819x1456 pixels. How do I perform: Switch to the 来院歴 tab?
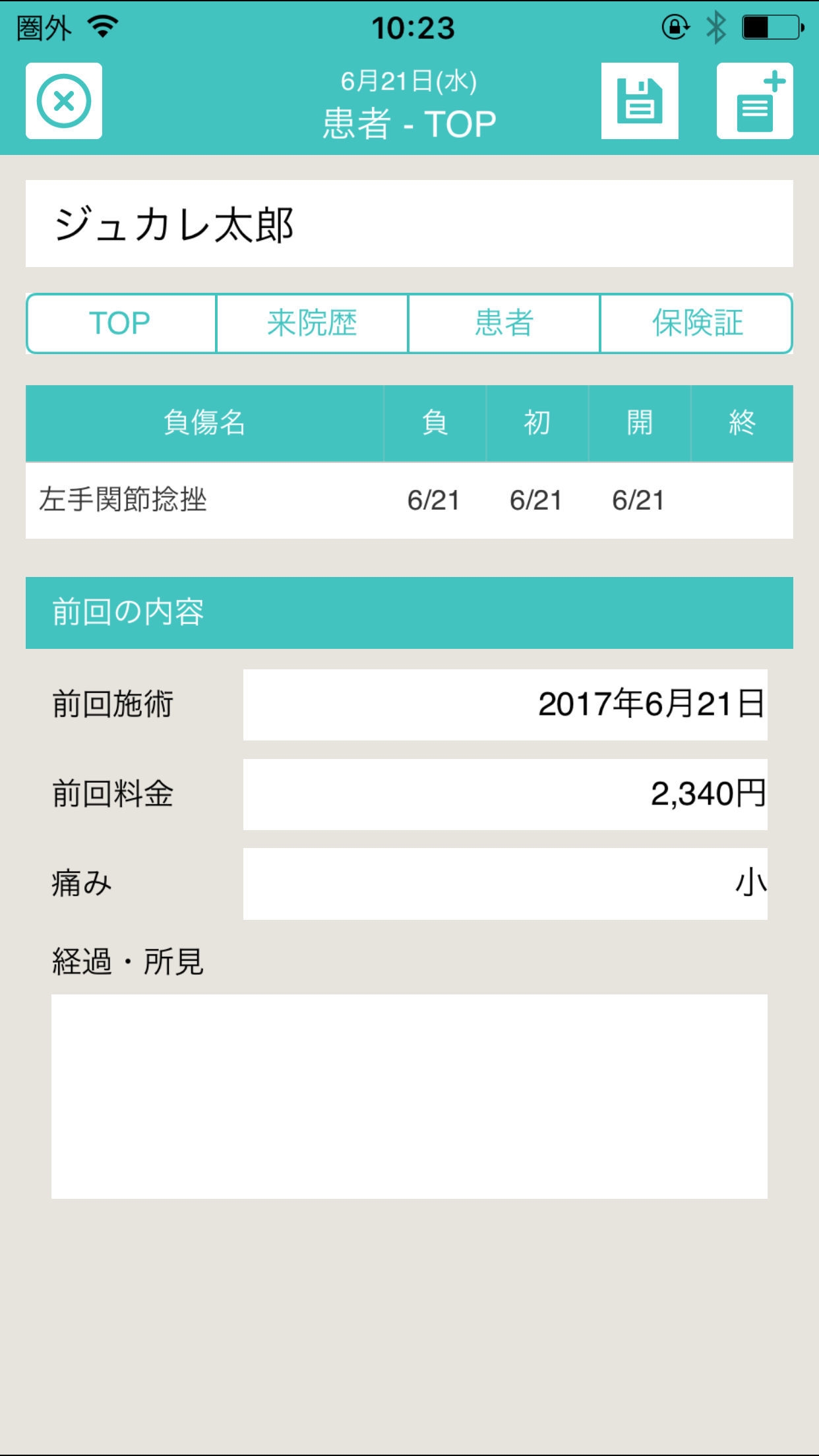point(312,323)
